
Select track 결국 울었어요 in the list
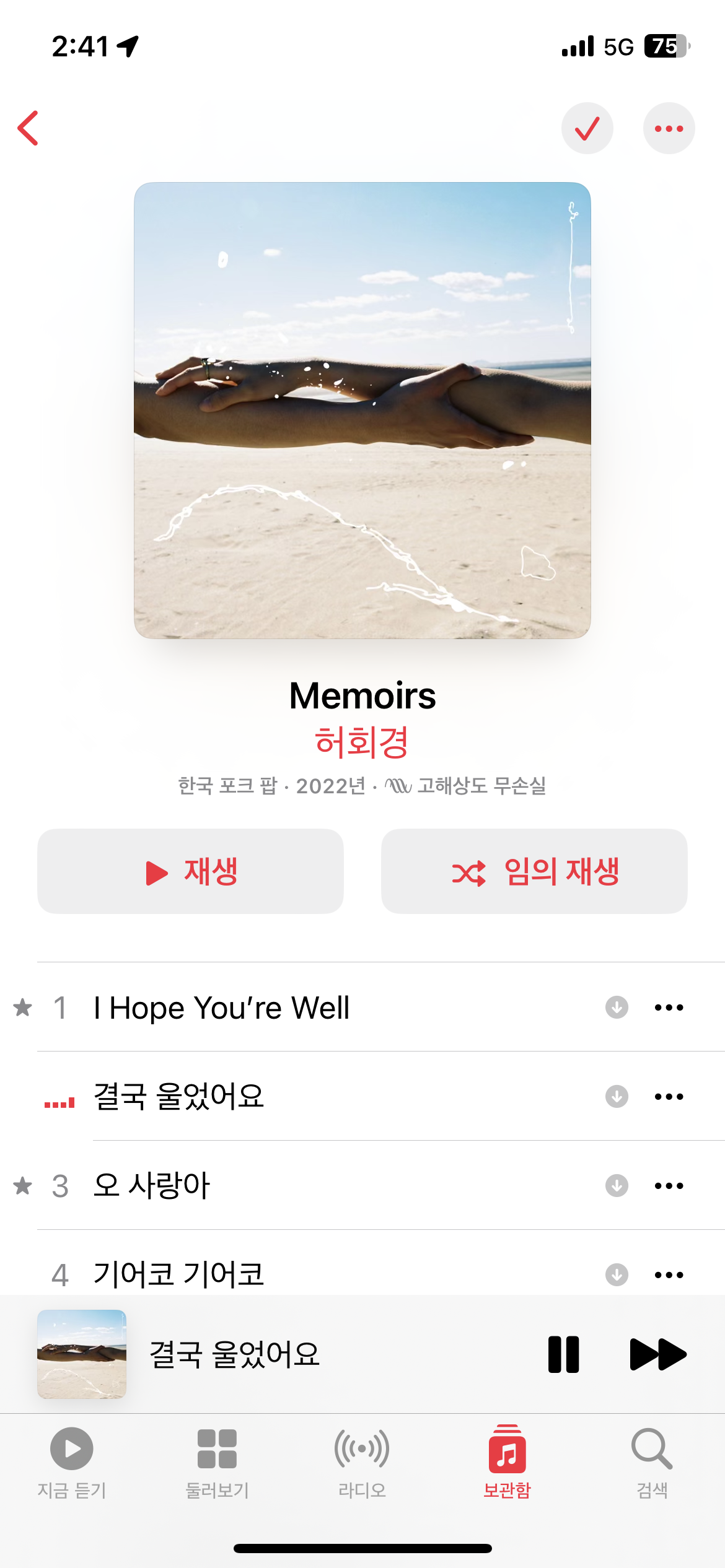(x=178, y=1097)
